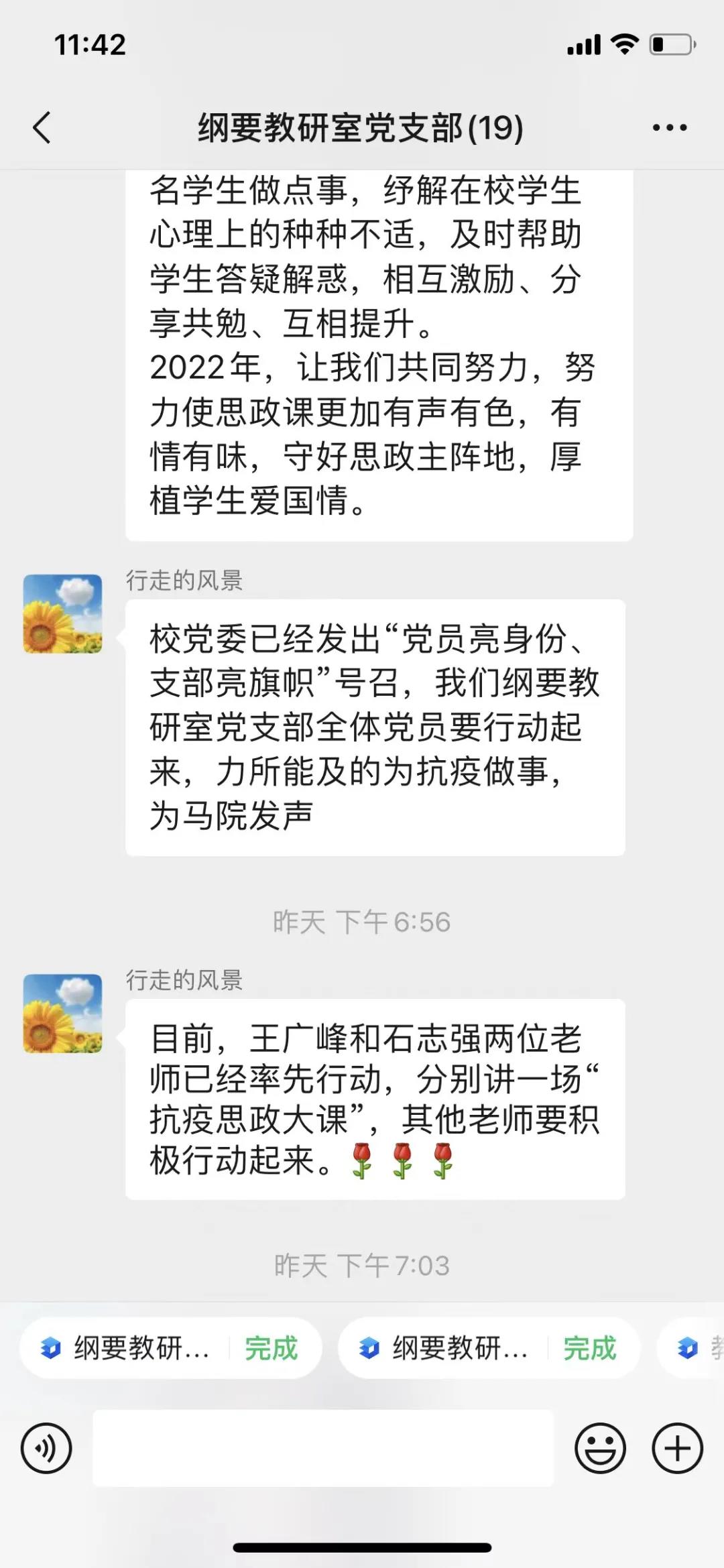Screen dimensions: 724x1568
Task: Tap the back arrow to leave the chat
Action: click(42, 126)
